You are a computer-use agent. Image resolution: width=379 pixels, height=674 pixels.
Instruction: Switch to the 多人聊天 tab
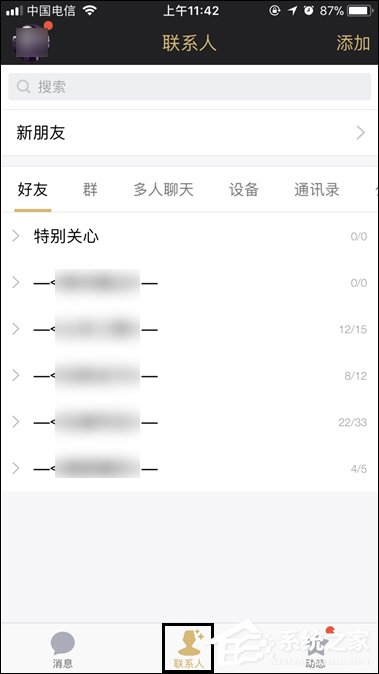pos(163,190)
